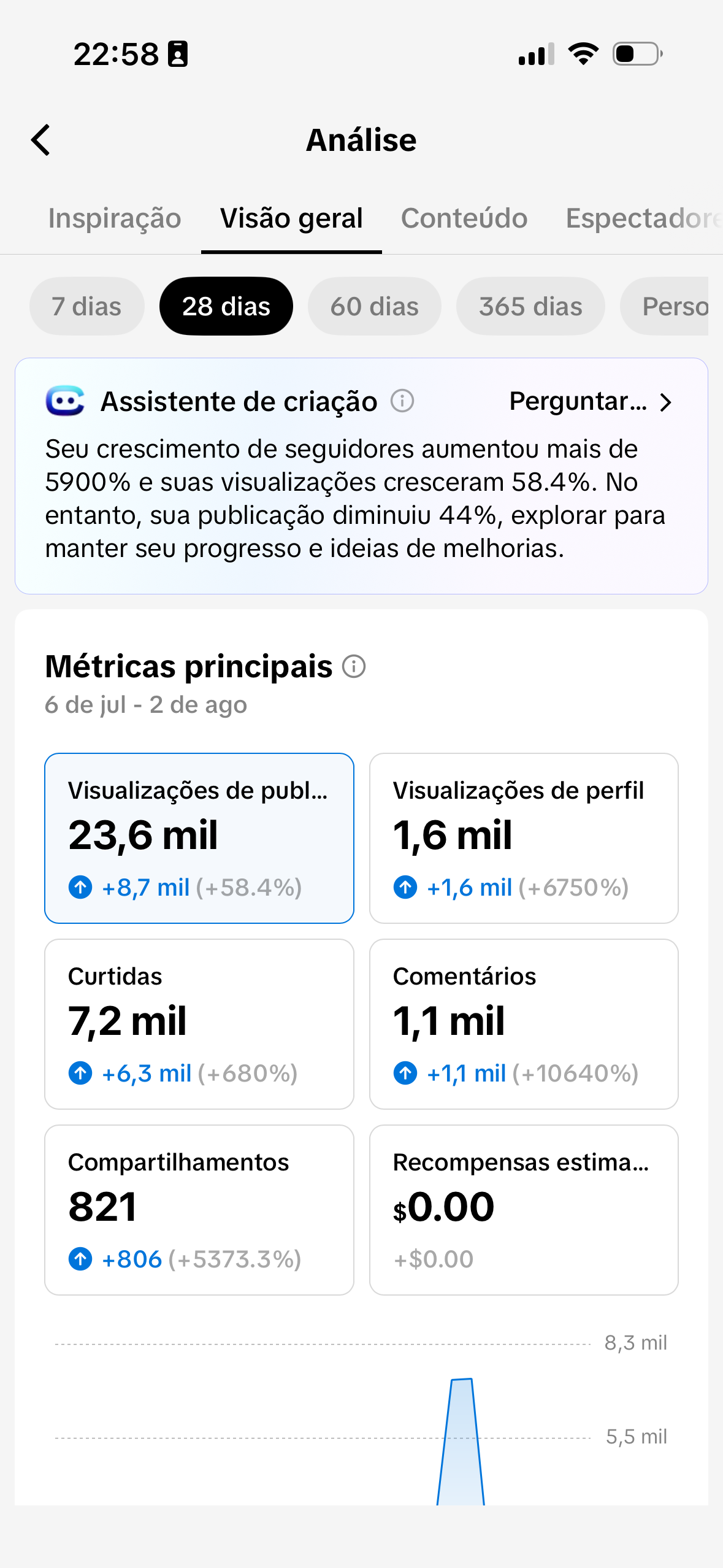Select the 7 dias range chip
Image resolution: width=723 pixels, height=1568 pixels.
coord(86,306)
